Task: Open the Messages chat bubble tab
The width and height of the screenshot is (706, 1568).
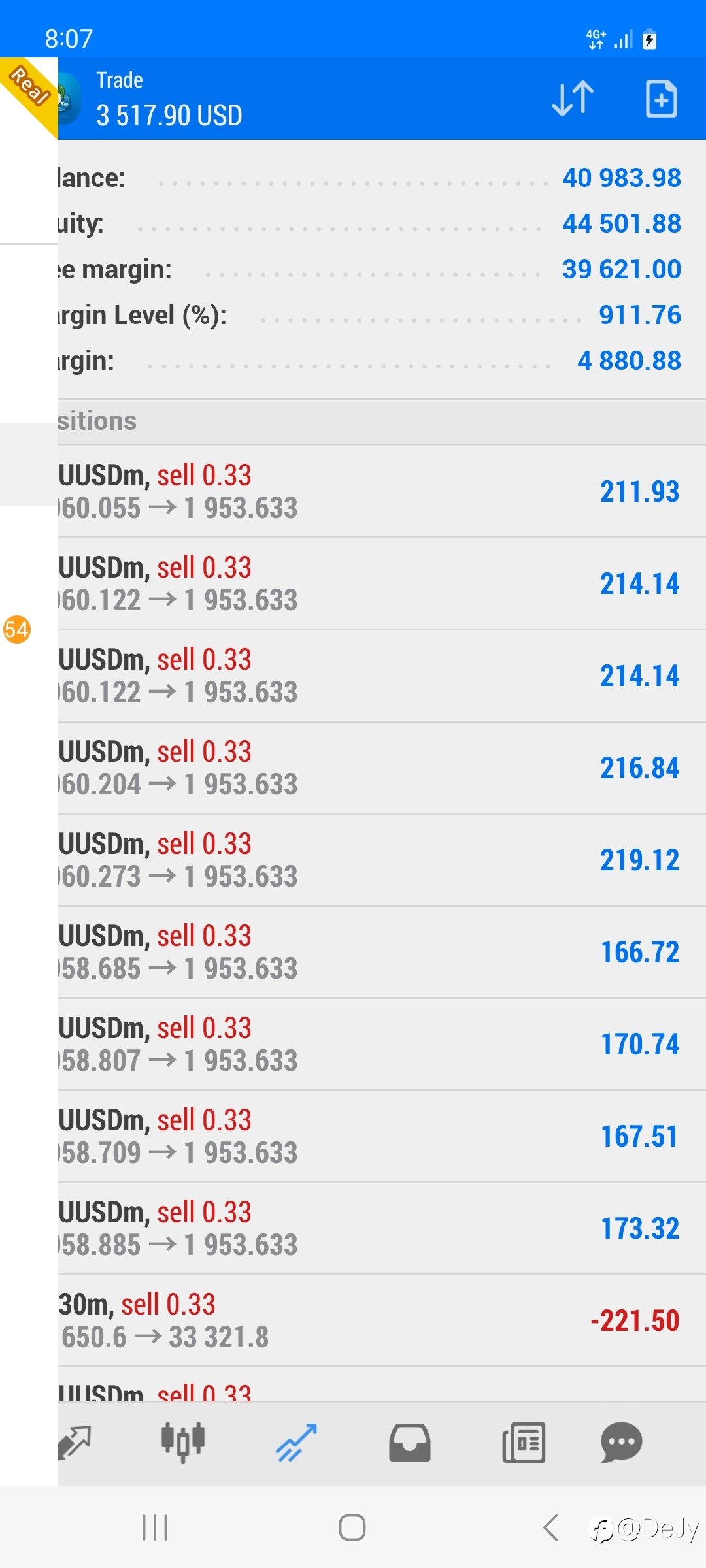Action: 621,1442
